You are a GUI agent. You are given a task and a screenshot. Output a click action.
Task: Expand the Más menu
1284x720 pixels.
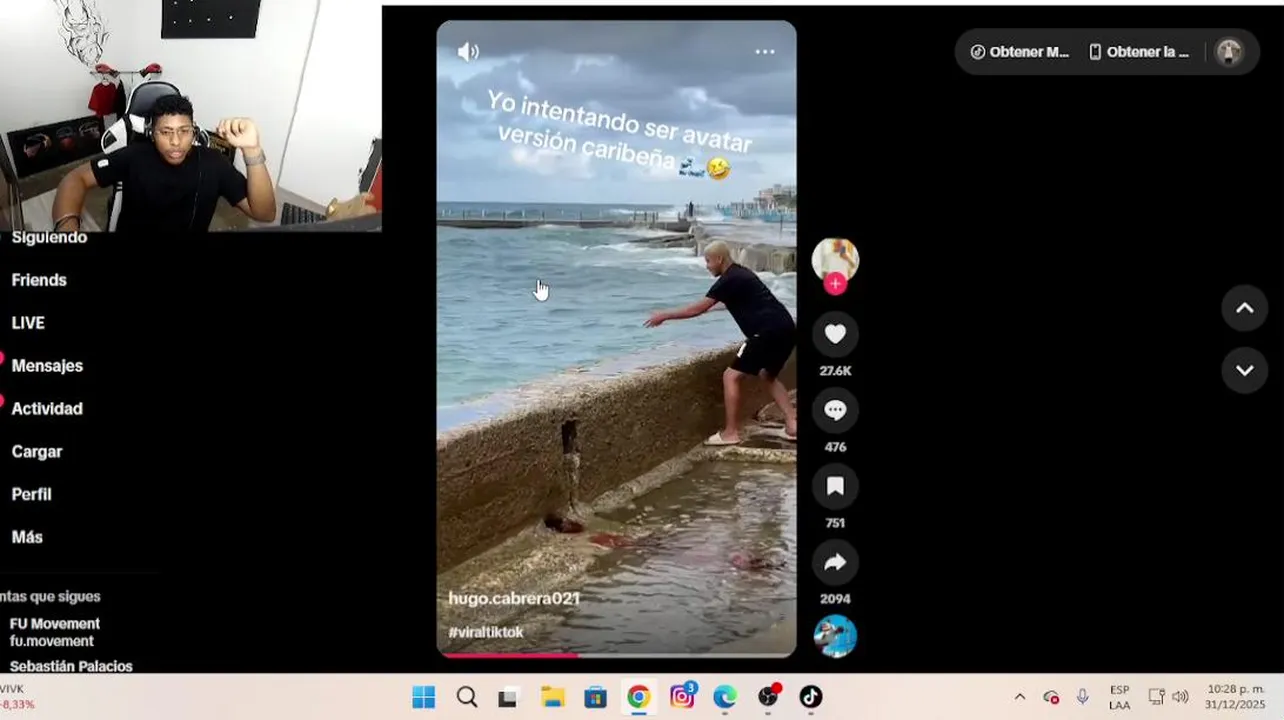tap(27, 538)
